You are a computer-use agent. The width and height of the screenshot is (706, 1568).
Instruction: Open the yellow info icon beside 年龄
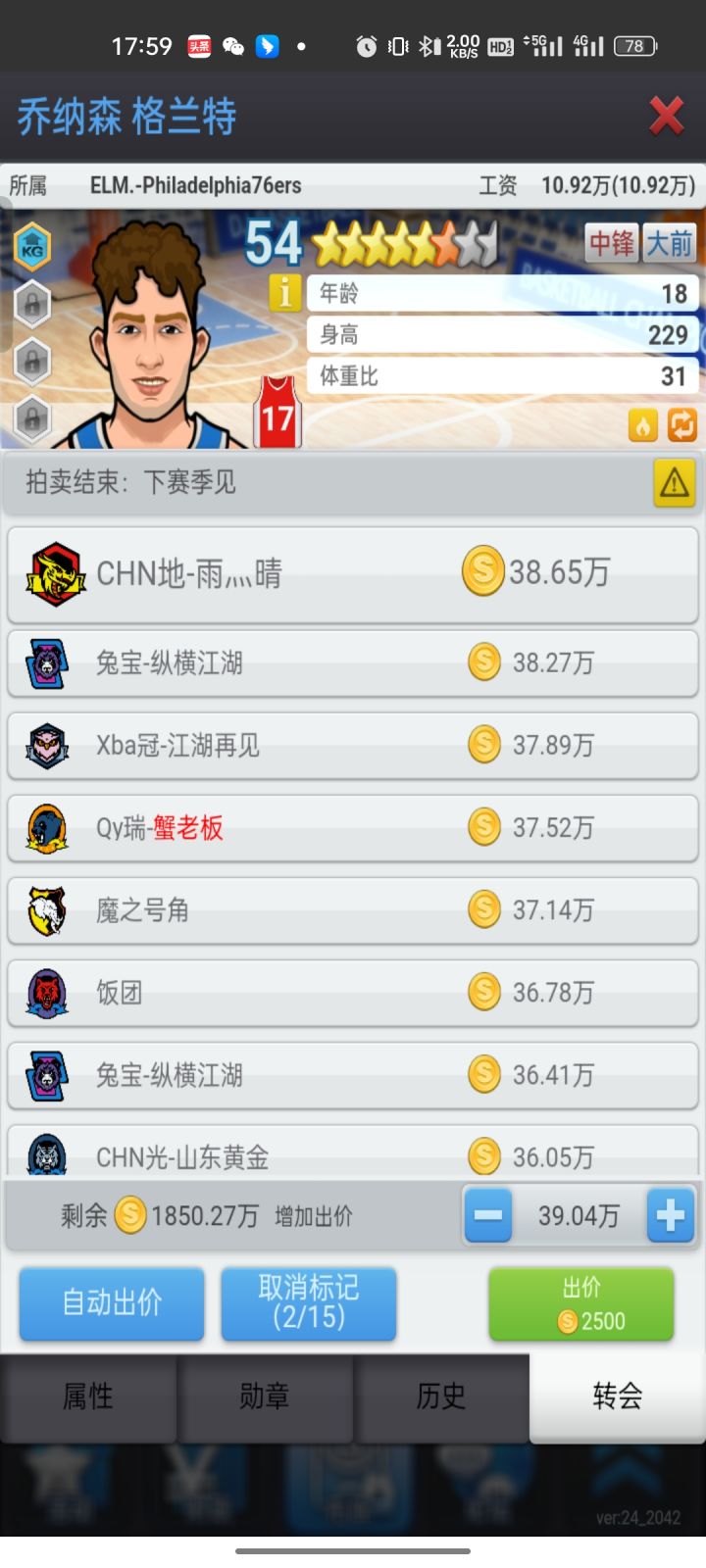pos(283,292)
